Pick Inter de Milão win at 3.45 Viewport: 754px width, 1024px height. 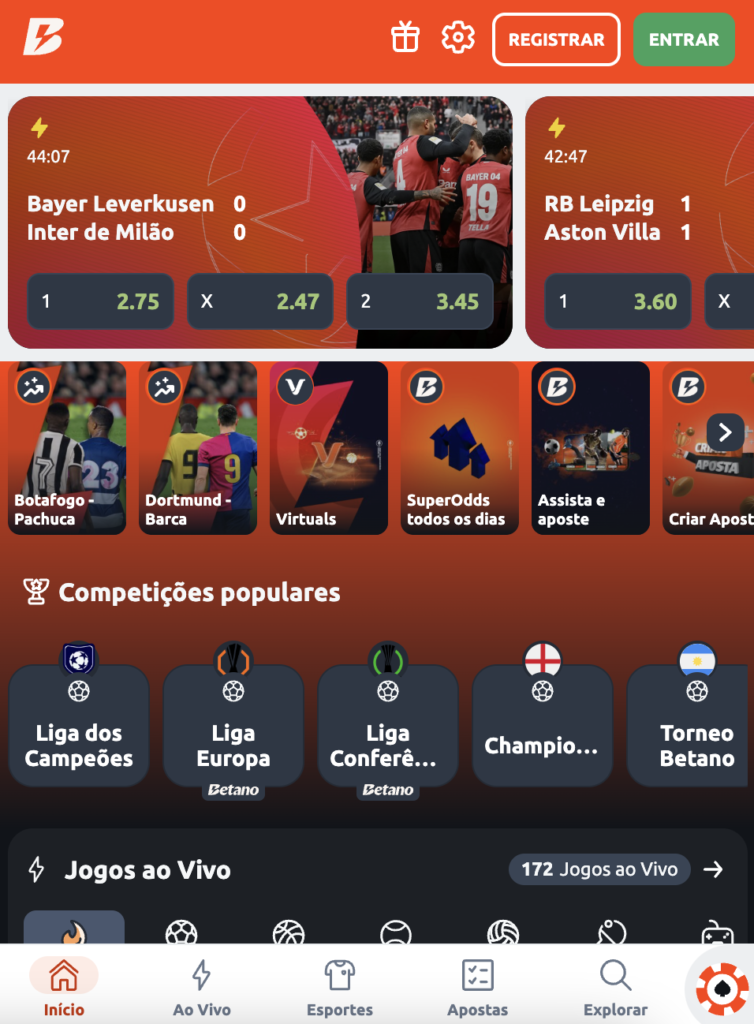pyautogui.click(x=420, y=301)
